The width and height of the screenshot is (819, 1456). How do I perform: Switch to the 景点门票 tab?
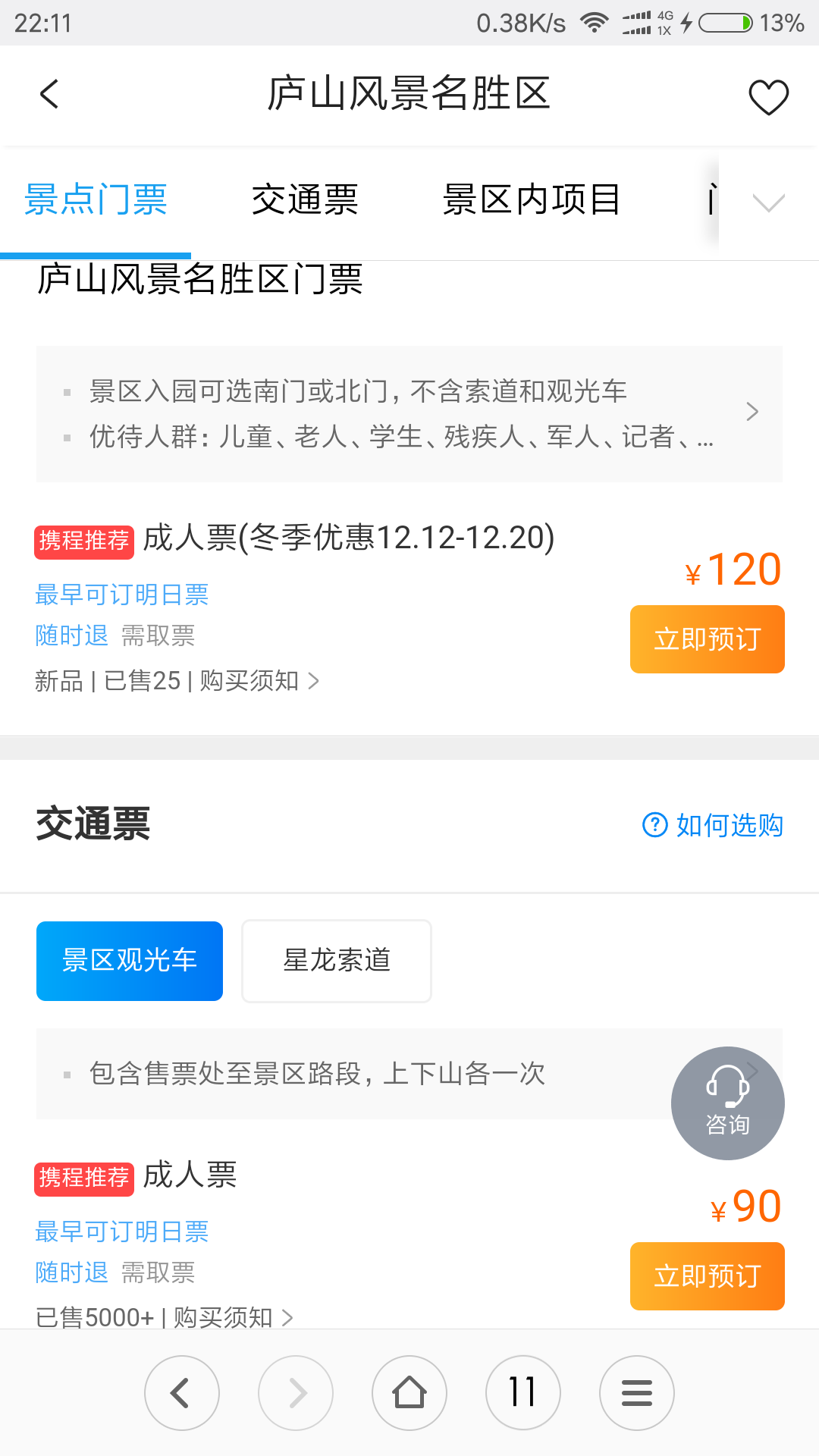(x=96, y=200)
